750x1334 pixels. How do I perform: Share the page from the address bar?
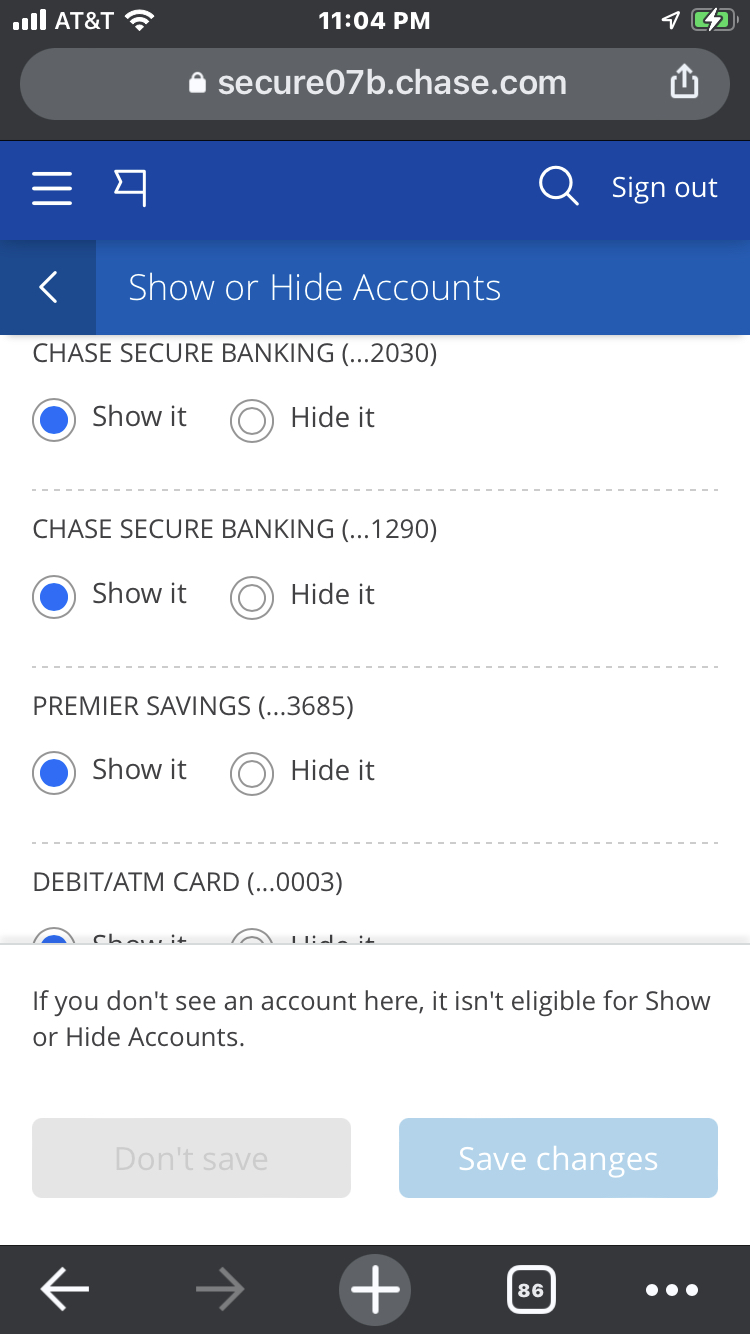point(684,82)
